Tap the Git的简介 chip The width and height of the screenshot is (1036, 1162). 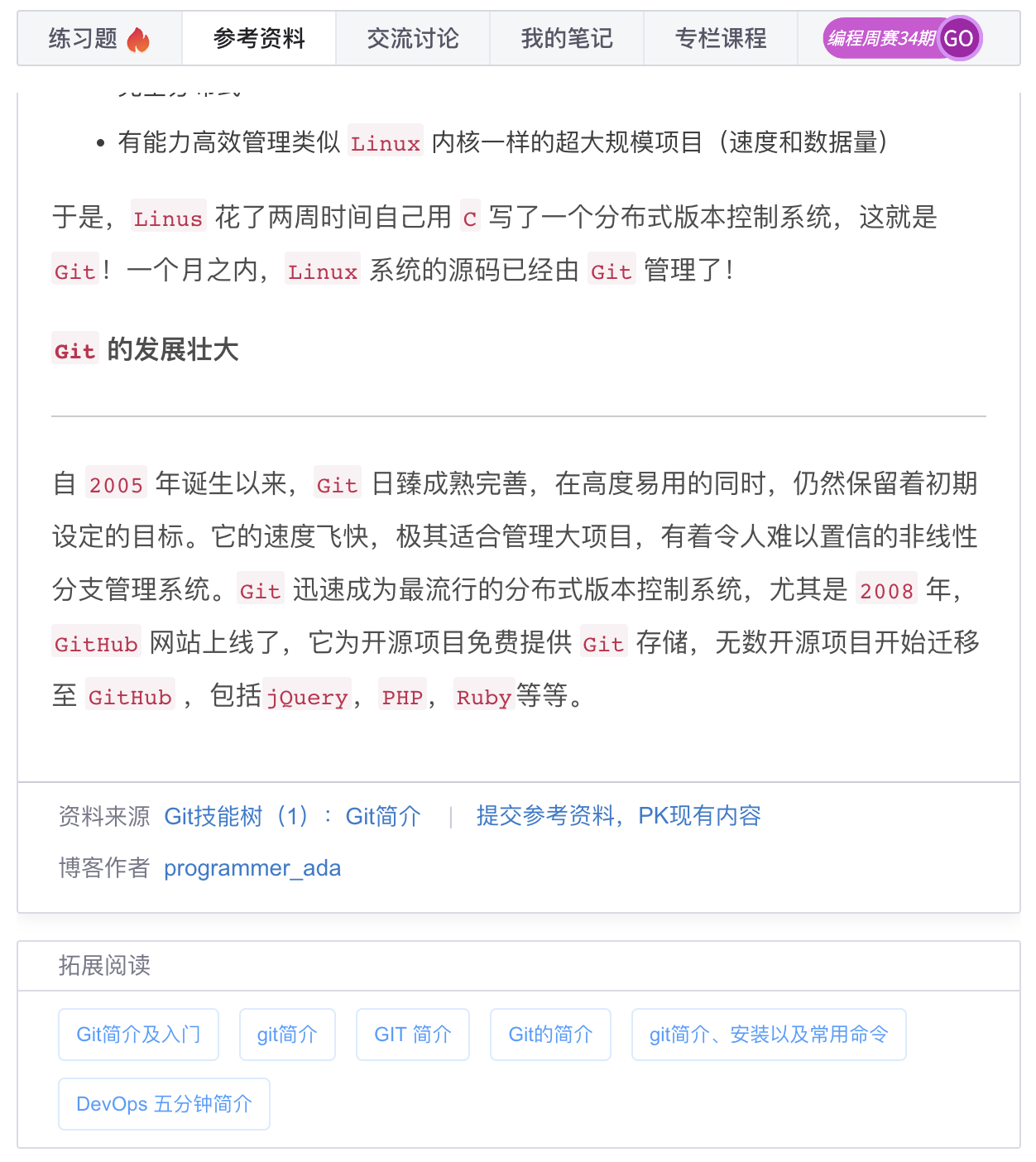550,1035
